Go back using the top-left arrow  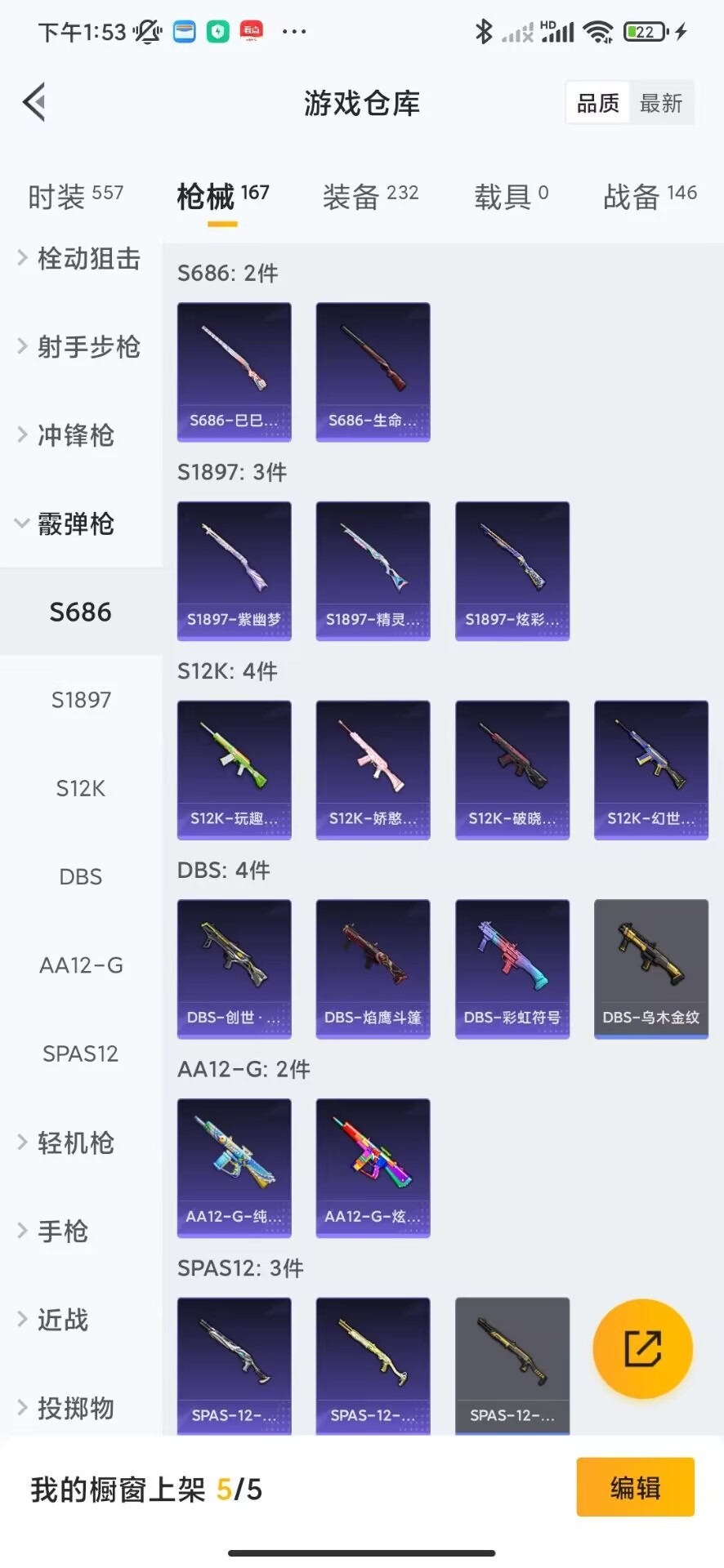tap(34, 103)
